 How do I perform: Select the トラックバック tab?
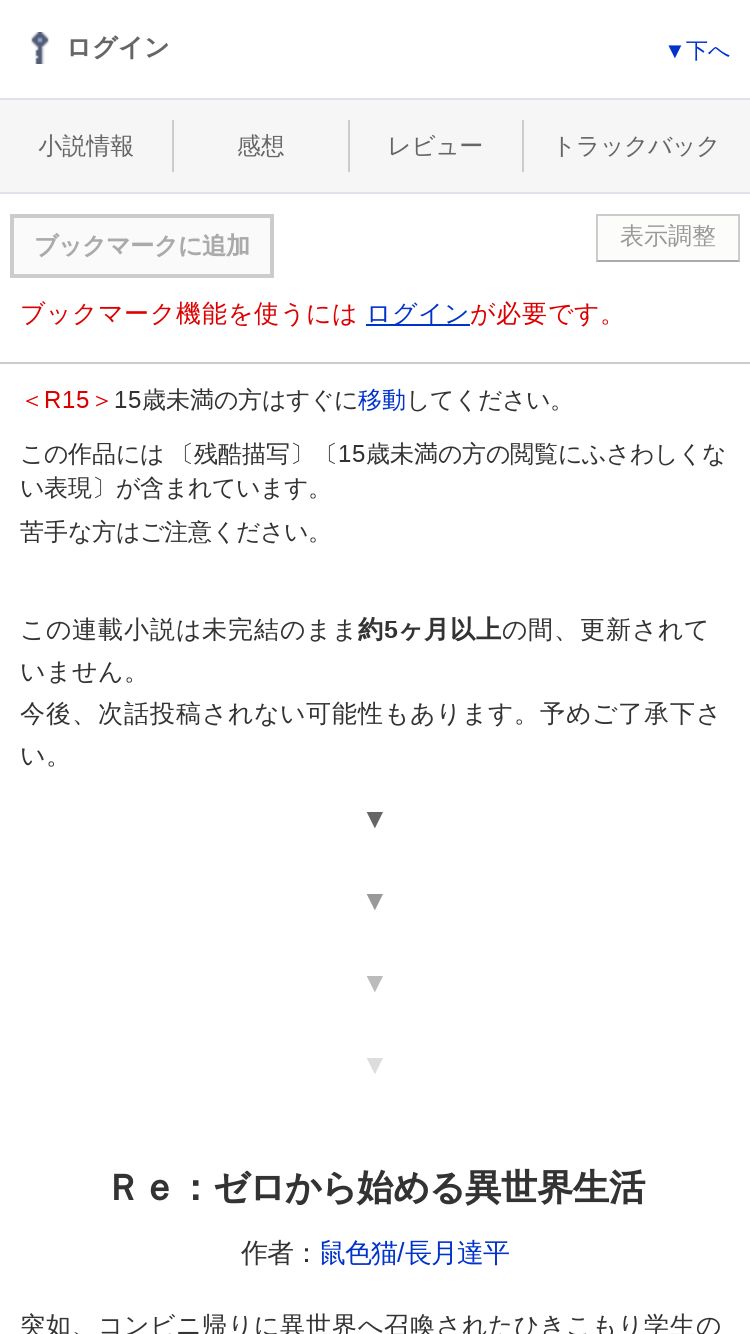pyautogui.click(x=636, y=146)
